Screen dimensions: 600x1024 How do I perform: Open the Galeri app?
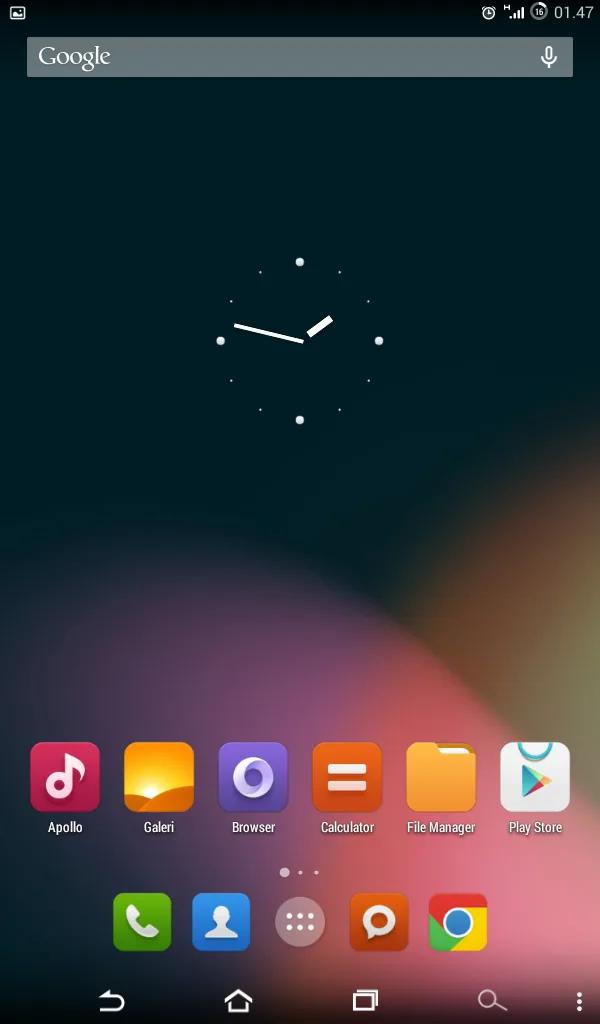point(159,777)
